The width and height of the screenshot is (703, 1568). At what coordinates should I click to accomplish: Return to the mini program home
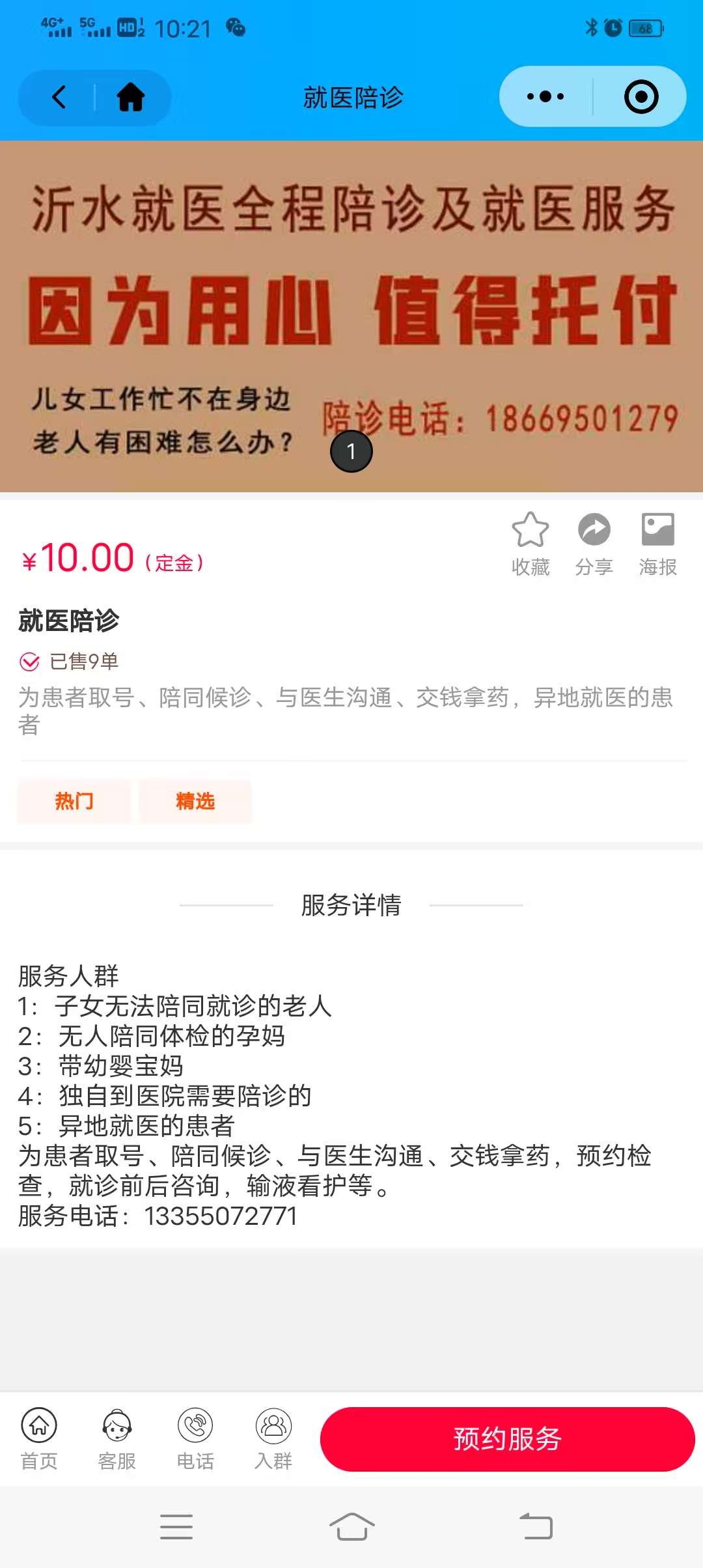[x=131, y=98]
